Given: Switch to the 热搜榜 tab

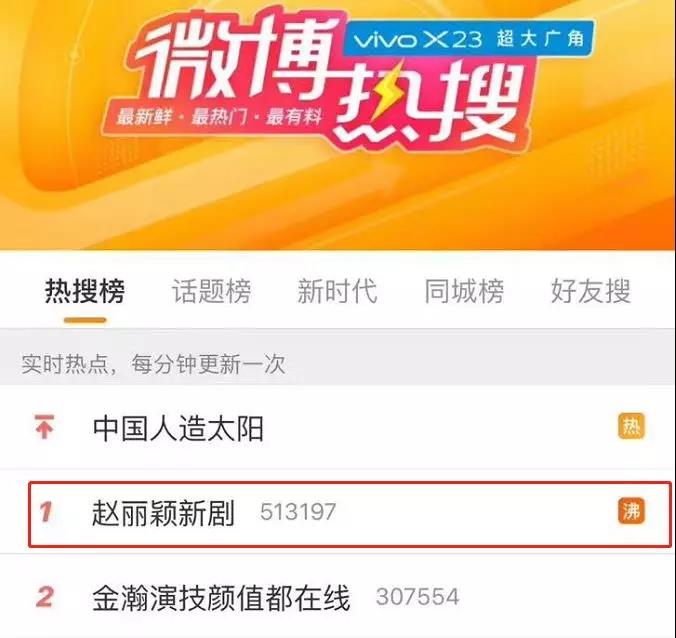Looking at the screenshot, I should pos(85,292).
